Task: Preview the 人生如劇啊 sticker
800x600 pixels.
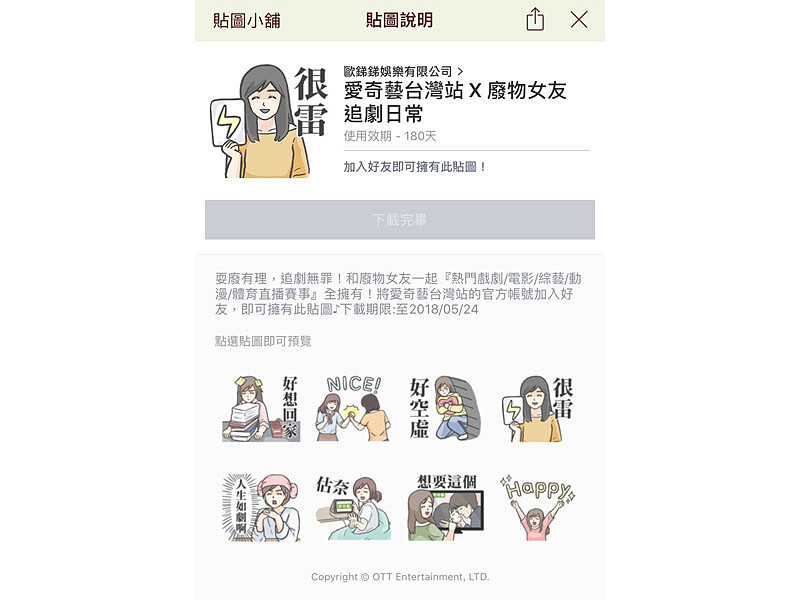Action: (261, 507)
